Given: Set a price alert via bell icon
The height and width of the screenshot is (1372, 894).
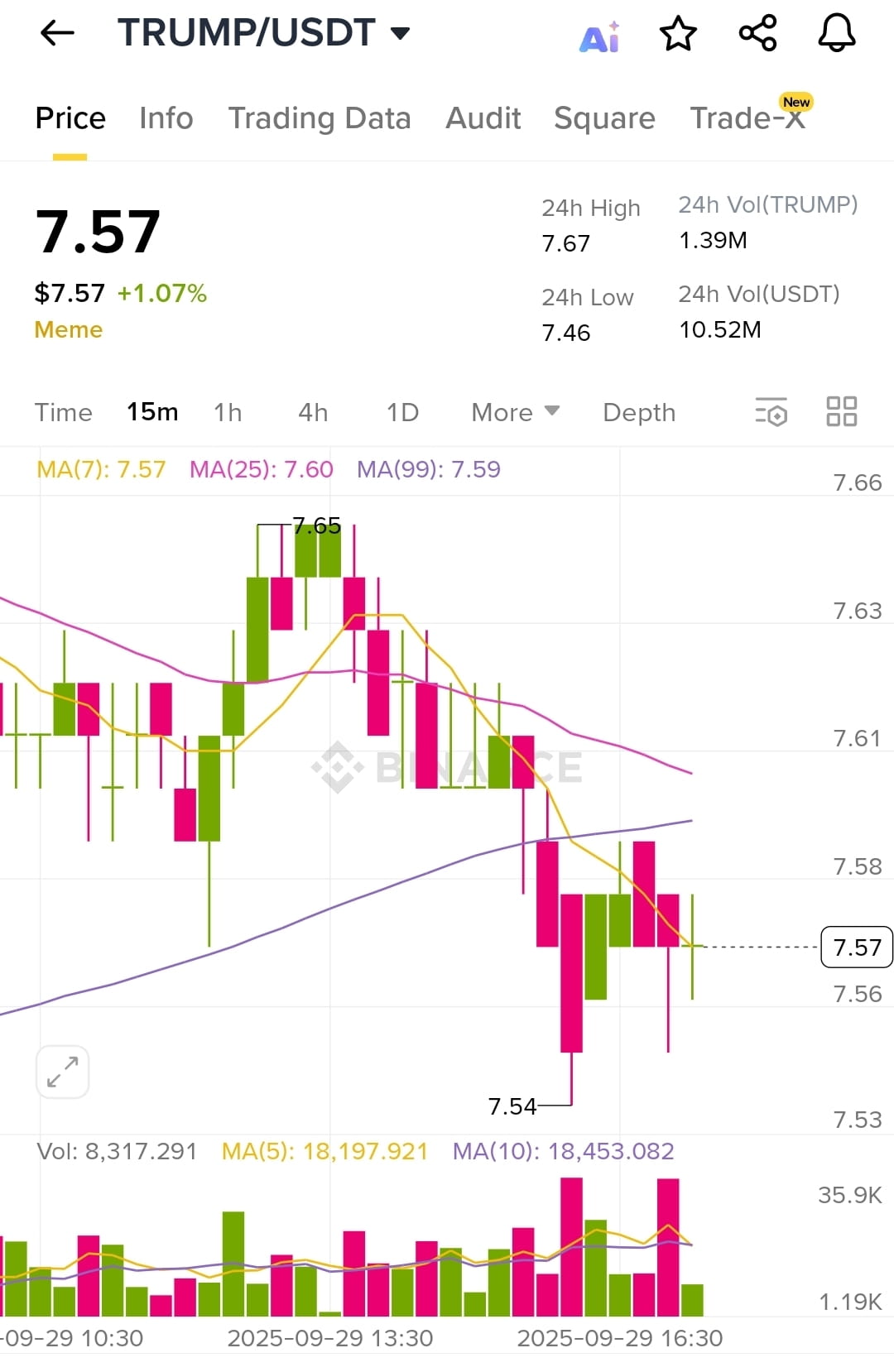Looking at the screenshot, I should tap(837, 33).
